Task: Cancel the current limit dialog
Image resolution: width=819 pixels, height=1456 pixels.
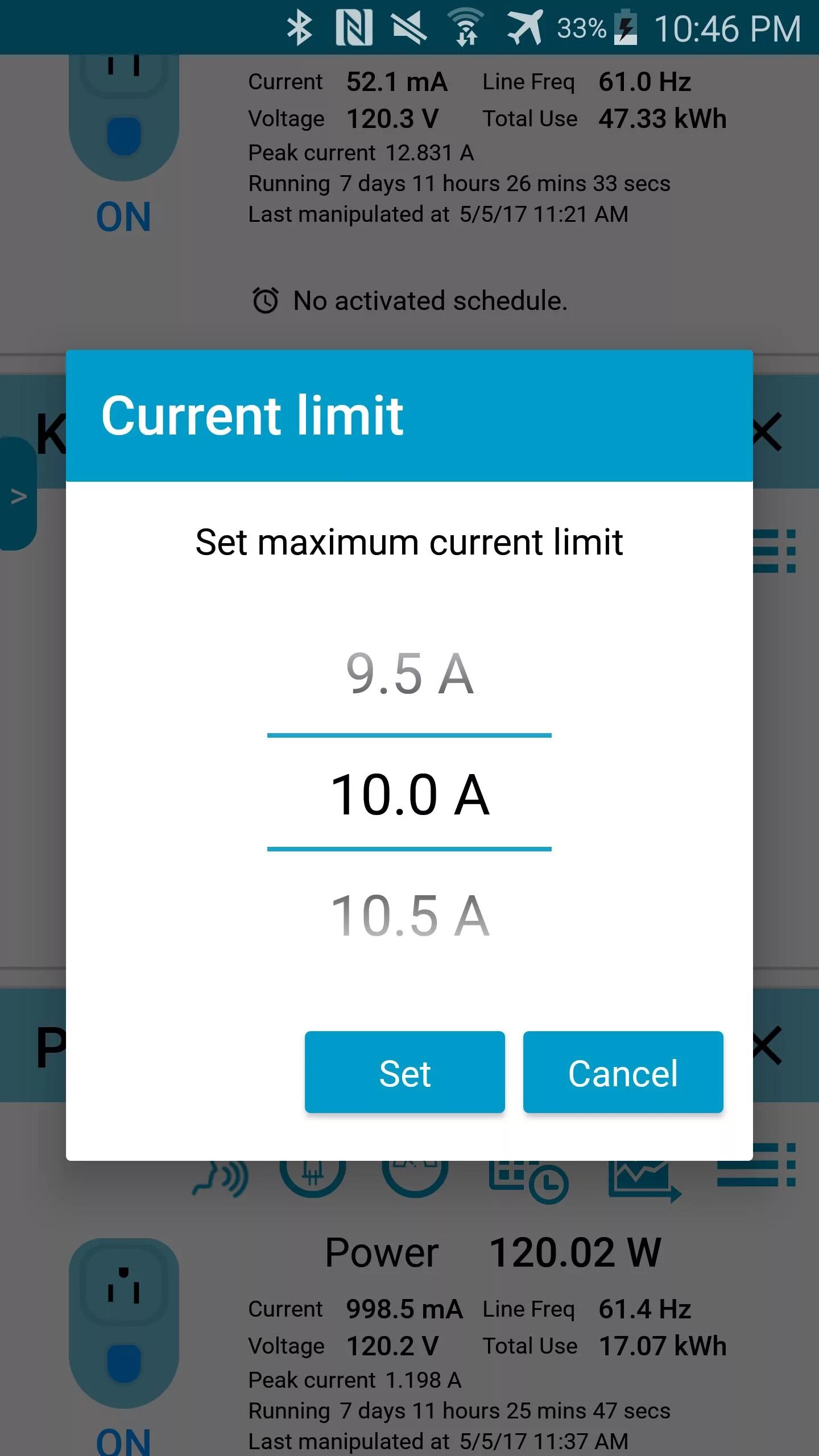Action: (623, 1072)
